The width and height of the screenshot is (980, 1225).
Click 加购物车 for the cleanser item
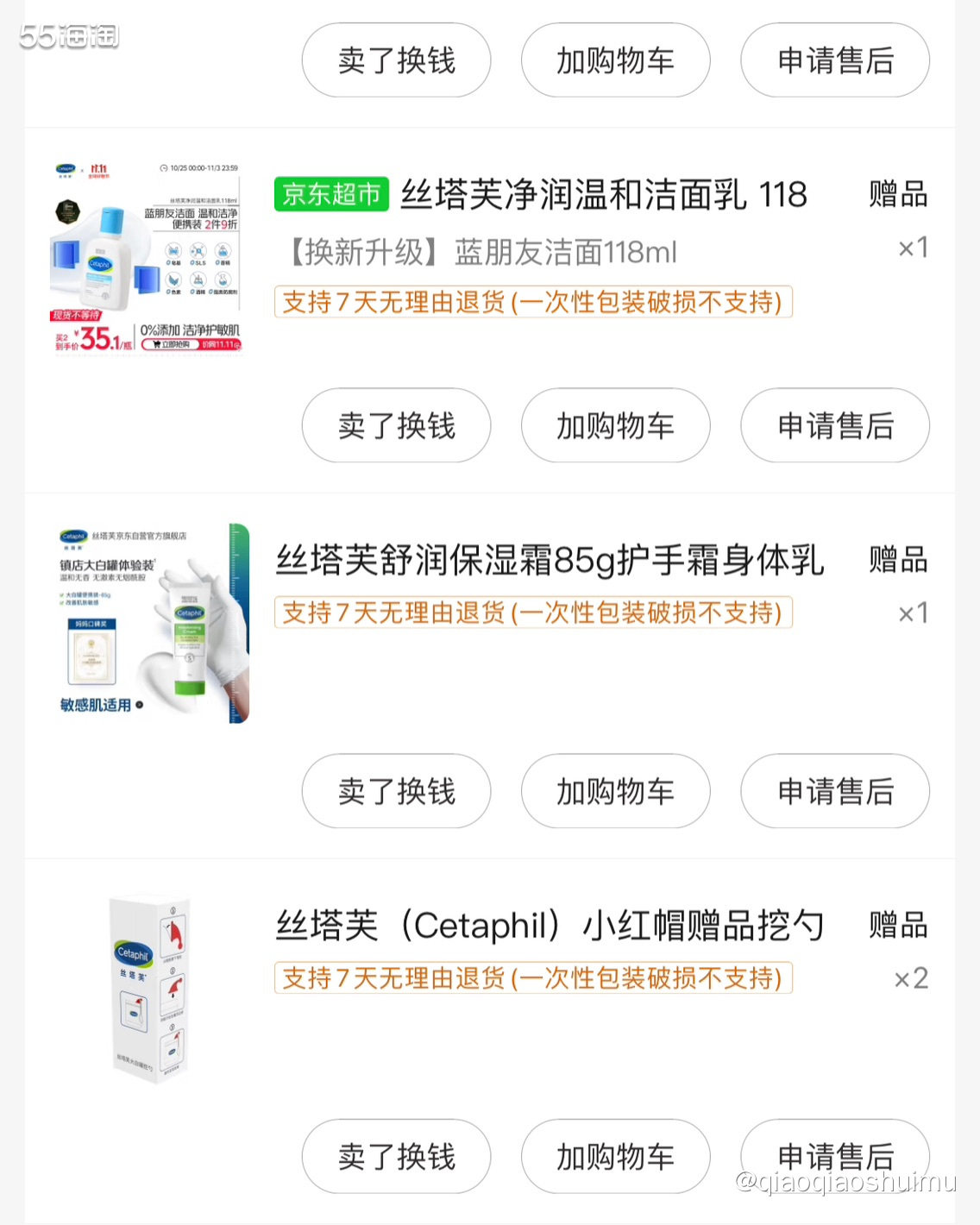click(x=615, y=425)
